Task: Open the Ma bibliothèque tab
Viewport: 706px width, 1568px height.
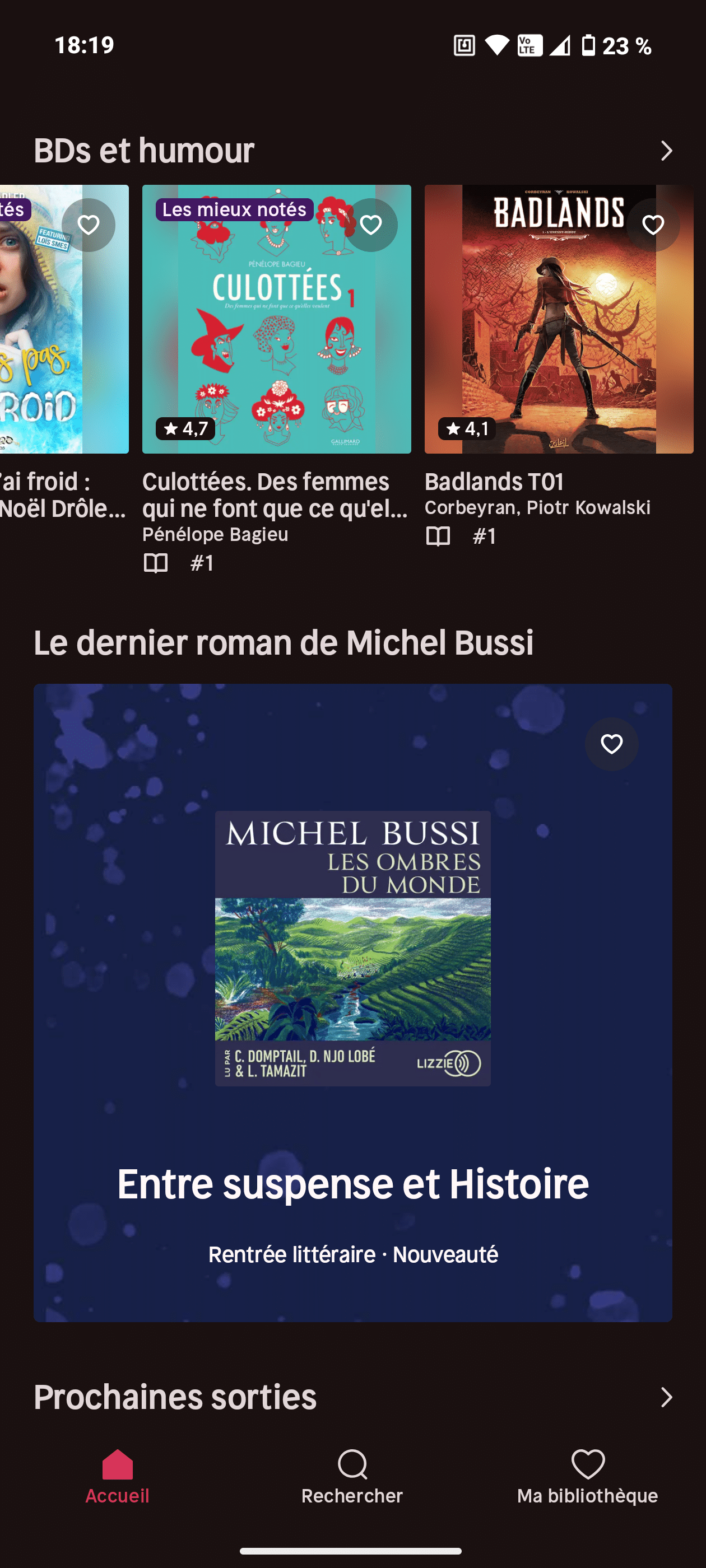Action: tap(587, 1476)
